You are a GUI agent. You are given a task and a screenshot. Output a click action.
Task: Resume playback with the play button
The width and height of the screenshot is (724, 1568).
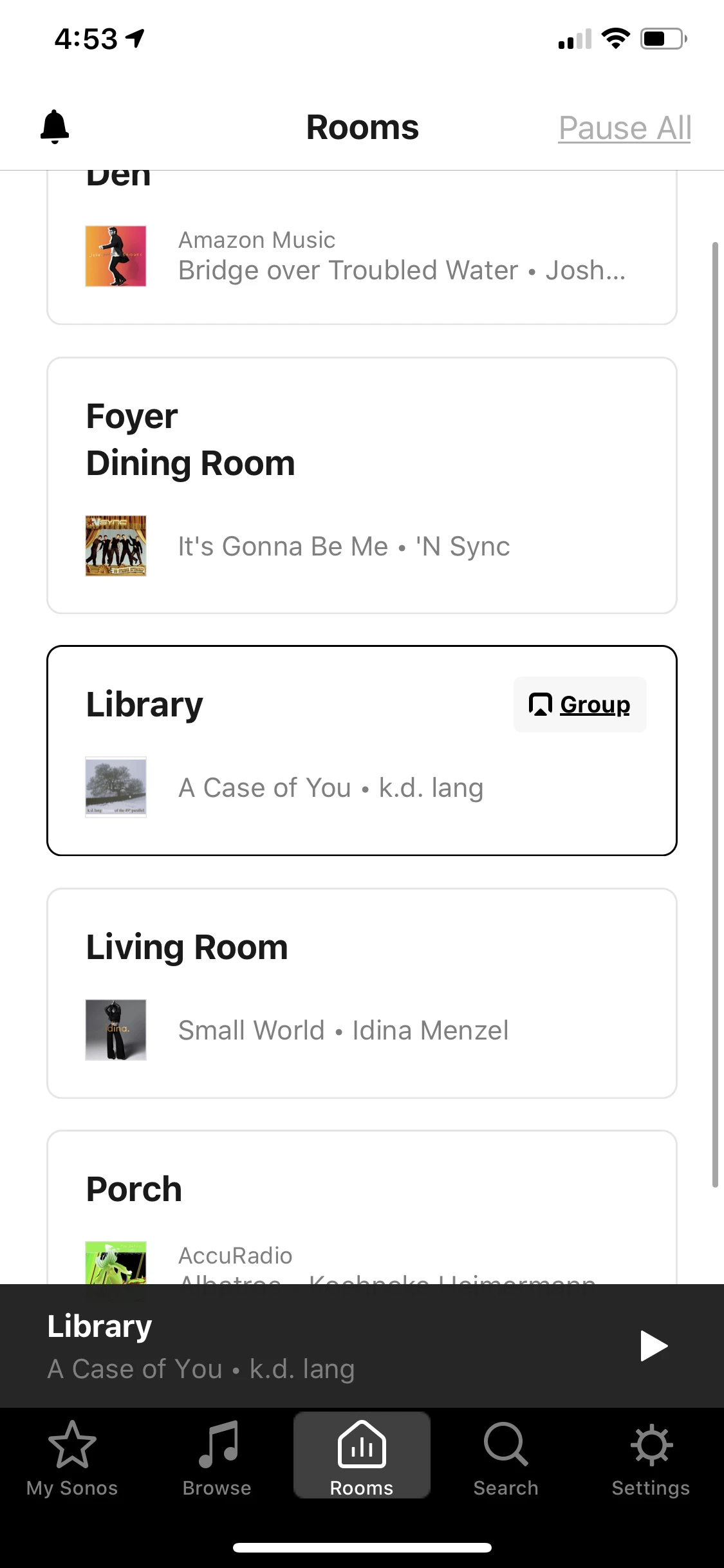coord(653,1345)
